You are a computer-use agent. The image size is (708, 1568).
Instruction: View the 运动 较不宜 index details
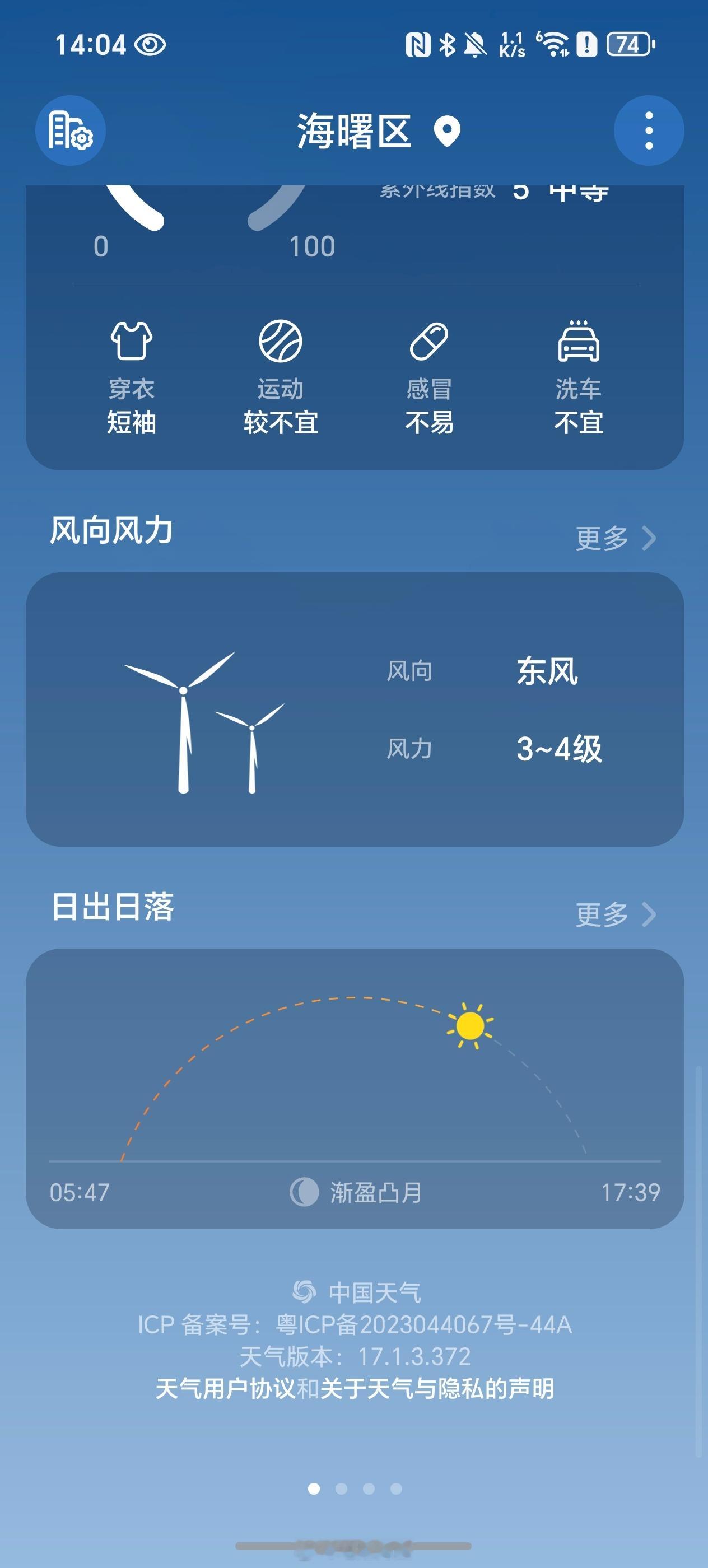[281, 378]
